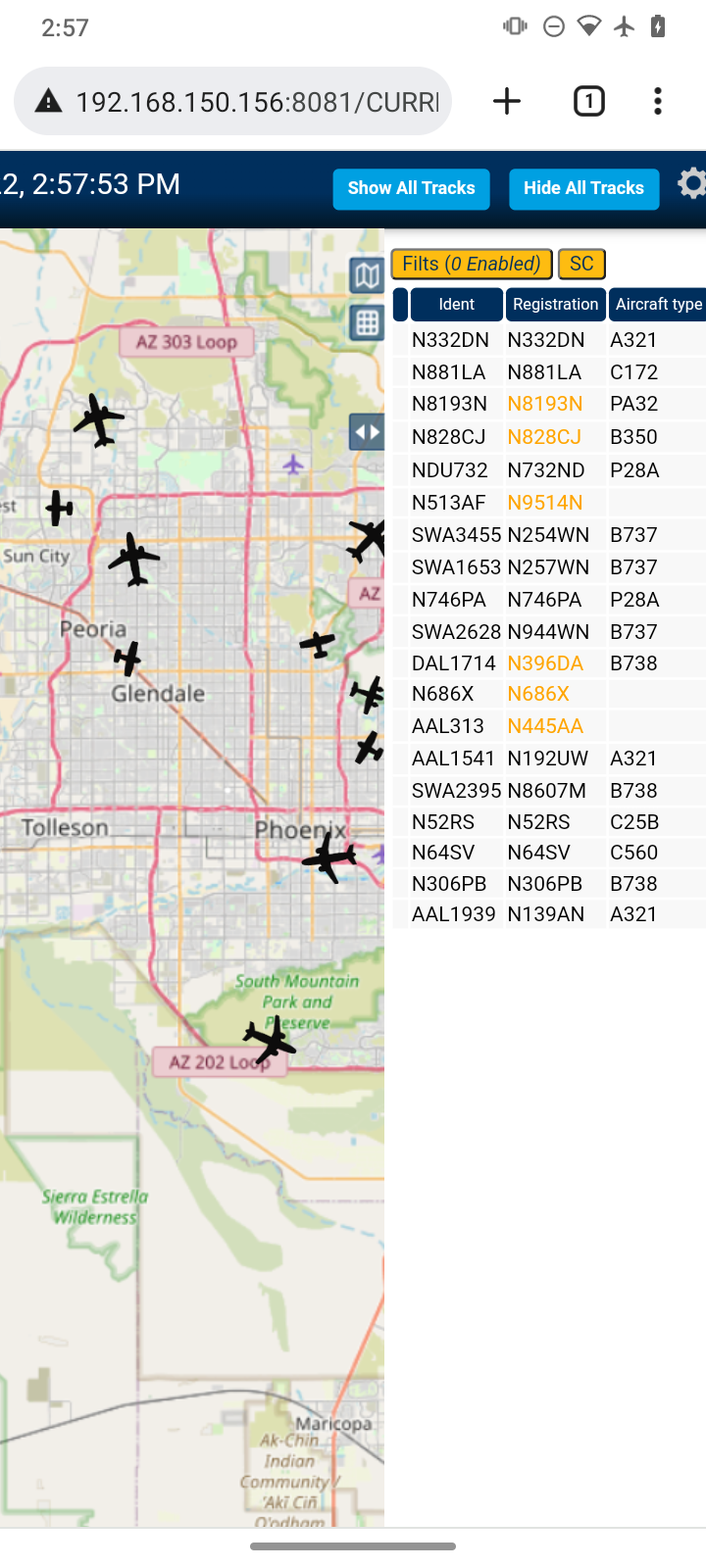Open the Filts (0 Enabled) filter button
Screen dimensions: 706x1568
(472, 264)
